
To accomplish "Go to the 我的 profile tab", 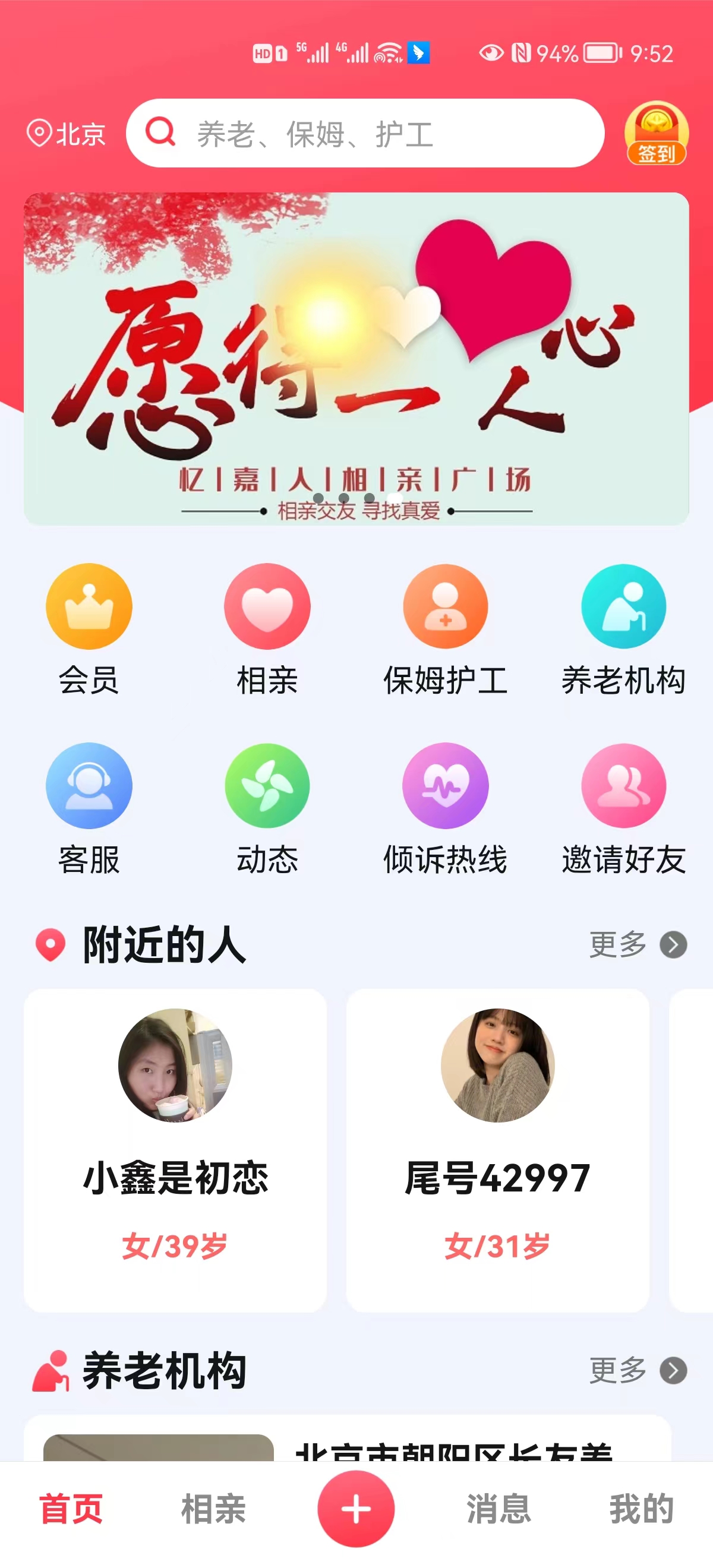I will [641, 1509].
